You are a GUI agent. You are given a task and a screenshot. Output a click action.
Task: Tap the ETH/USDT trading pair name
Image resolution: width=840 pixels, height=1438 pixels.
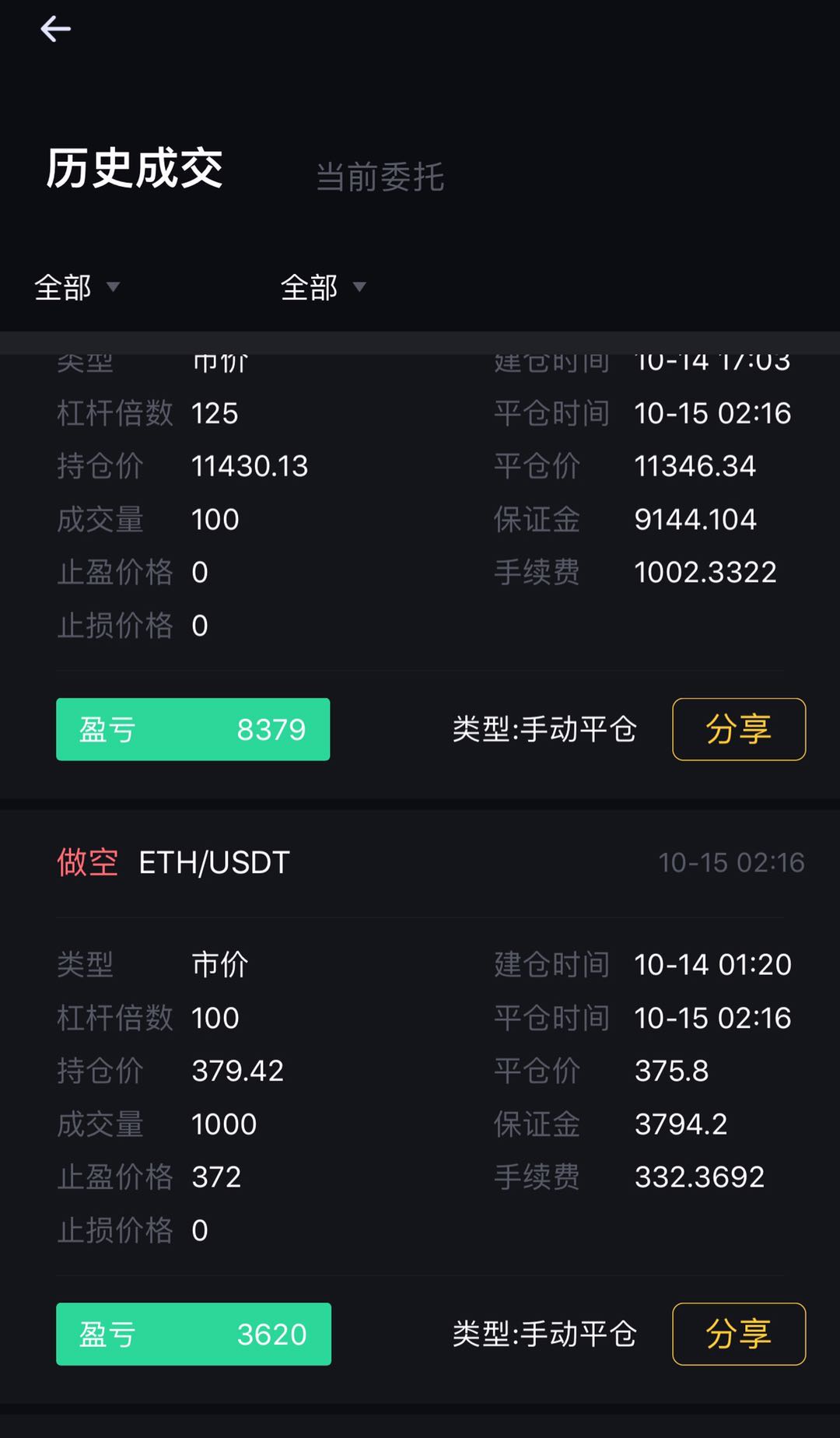tap(212, 862)
